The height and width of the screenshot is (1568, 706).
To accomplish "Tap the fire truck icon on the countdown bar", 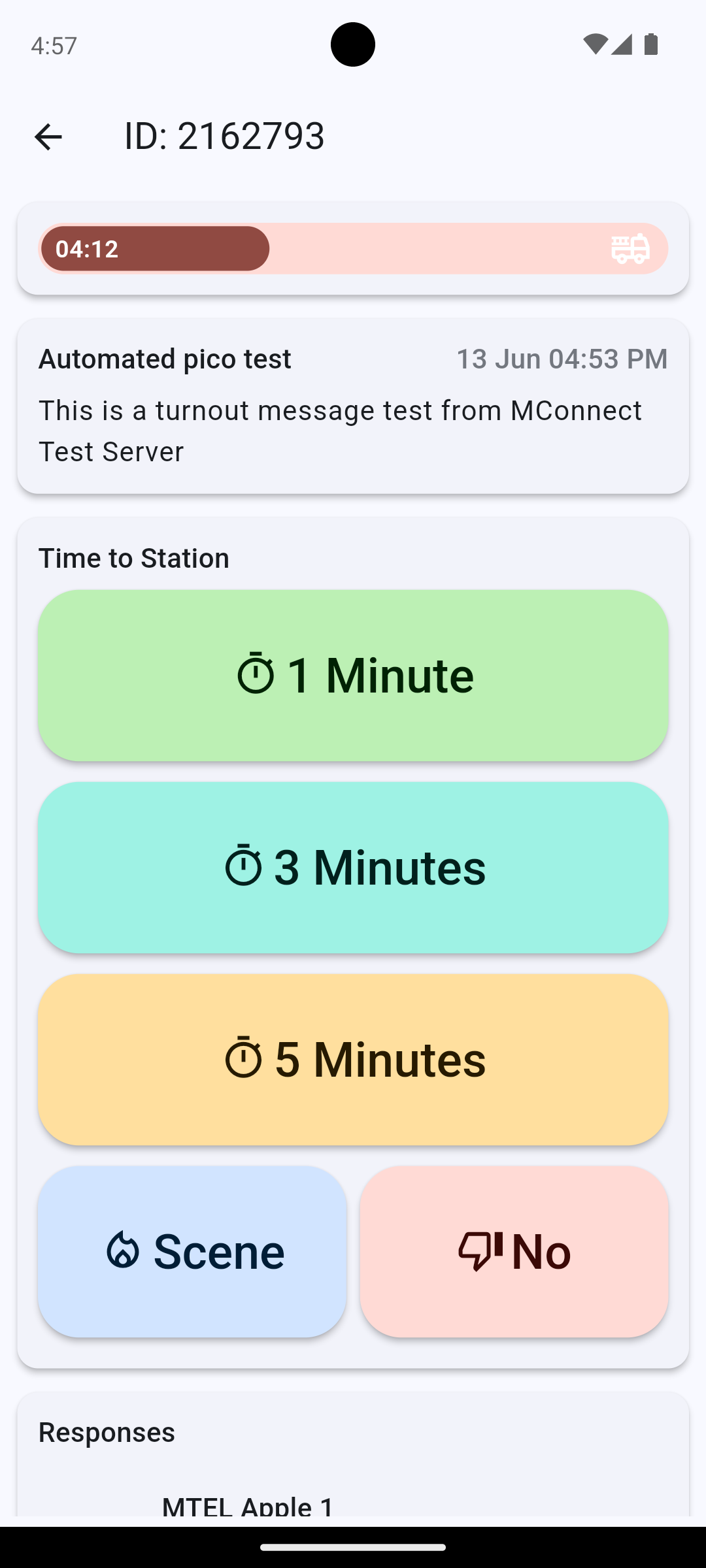I will tap(630, 249).
